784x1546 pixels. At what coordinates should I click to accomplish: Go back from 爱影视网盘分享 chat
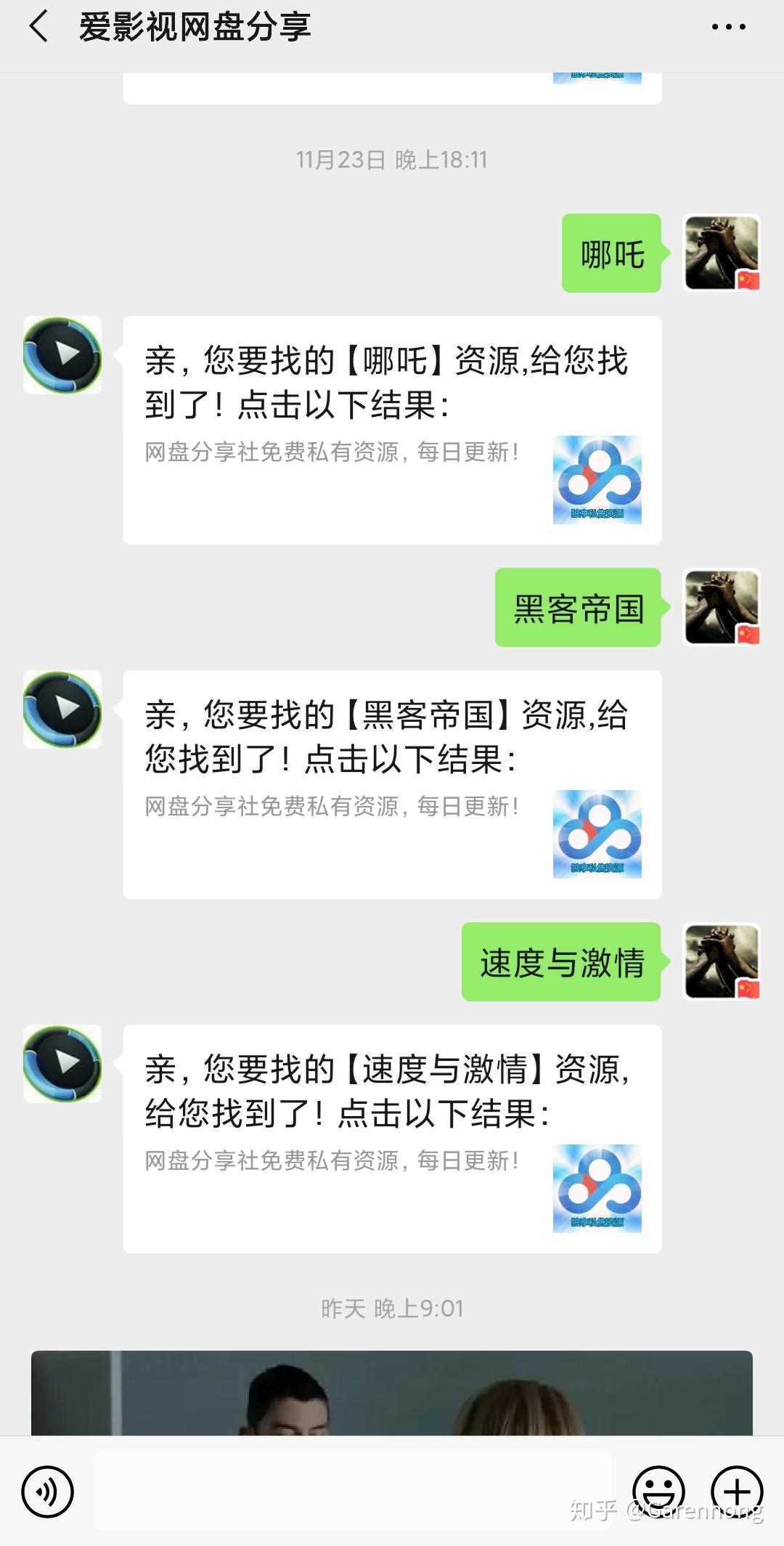[x=38, y=27]
